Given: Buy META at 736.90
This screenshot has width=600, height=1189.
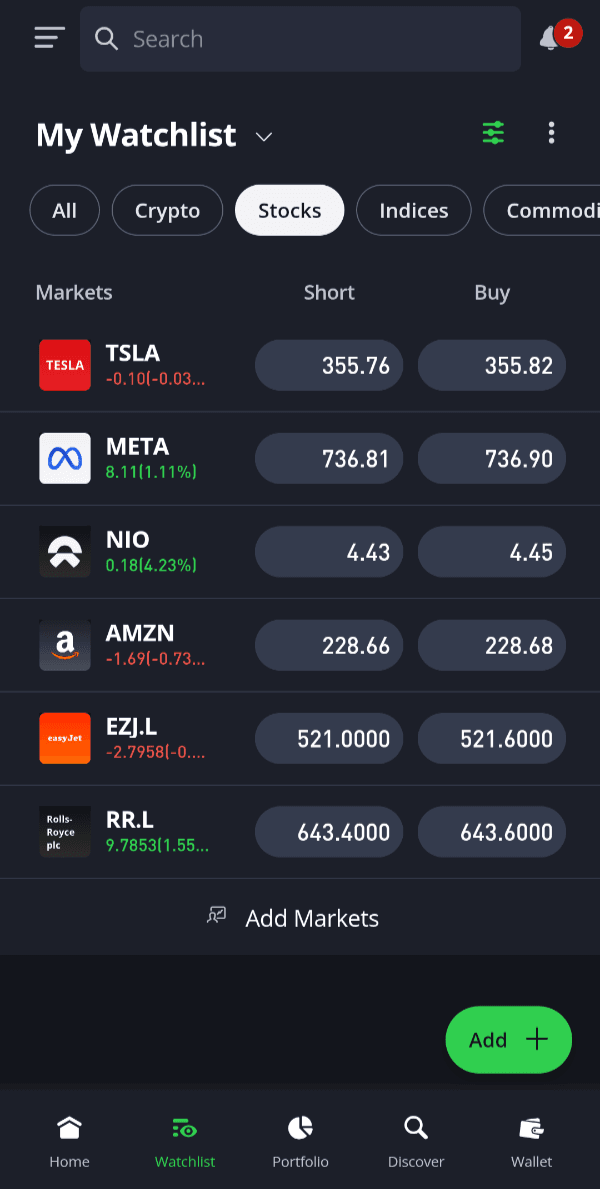Looking at the screenshot, I should pyautogui.click(x=492, y=459).
